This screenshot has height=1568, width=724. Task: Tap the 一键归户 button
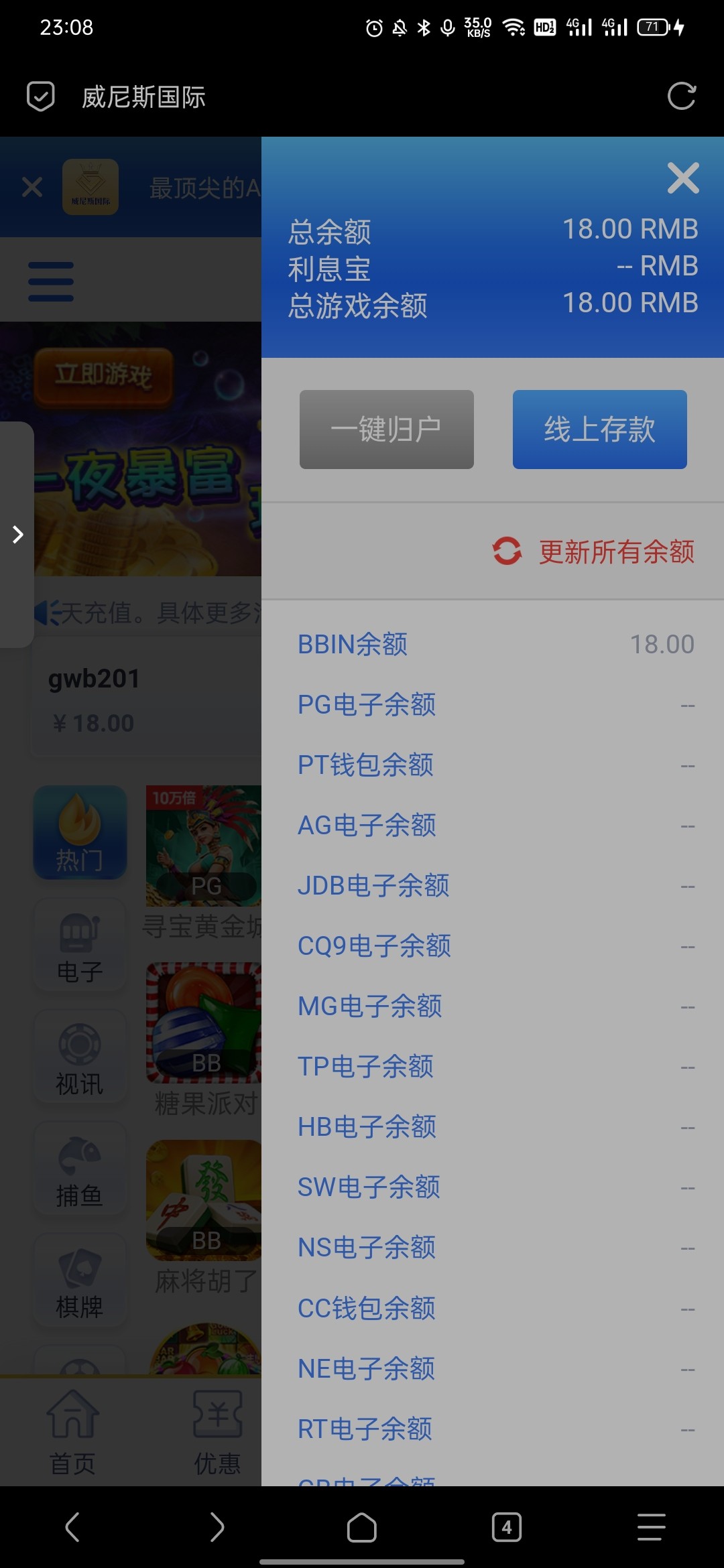coord(387,430)
